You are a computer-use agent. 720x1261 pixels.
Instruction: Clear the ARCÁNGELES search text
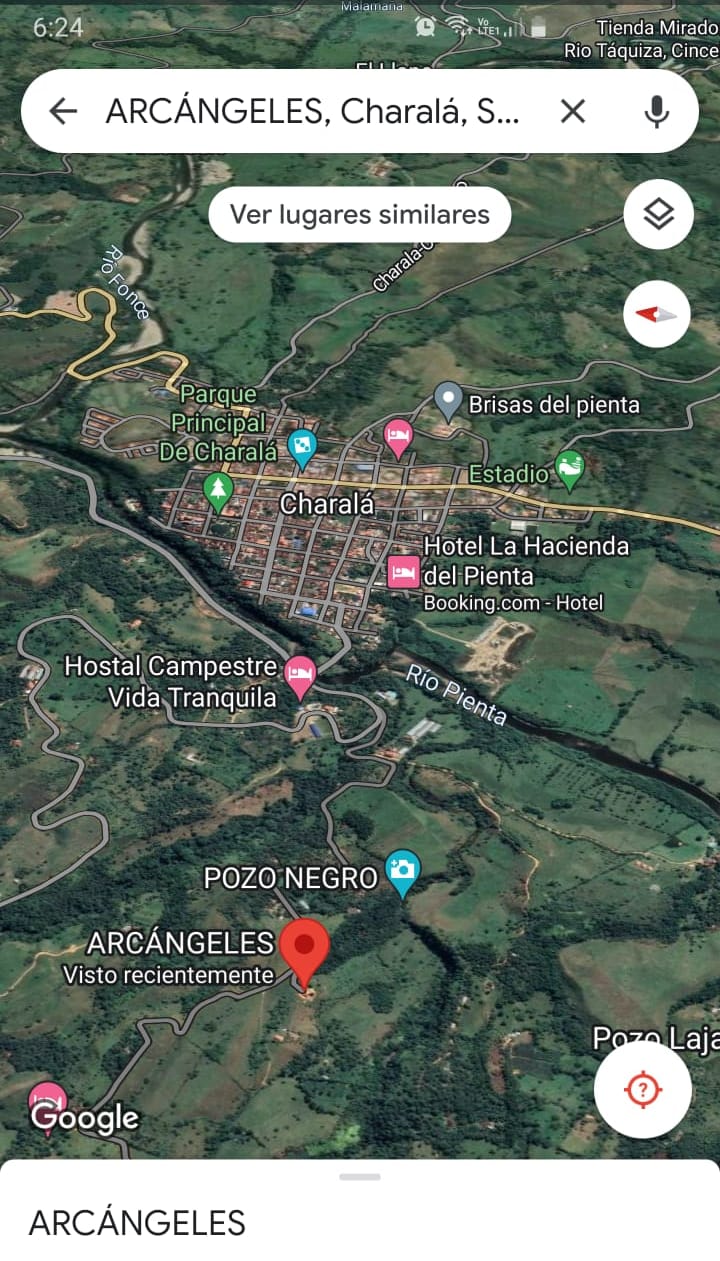tap(572, 111)
